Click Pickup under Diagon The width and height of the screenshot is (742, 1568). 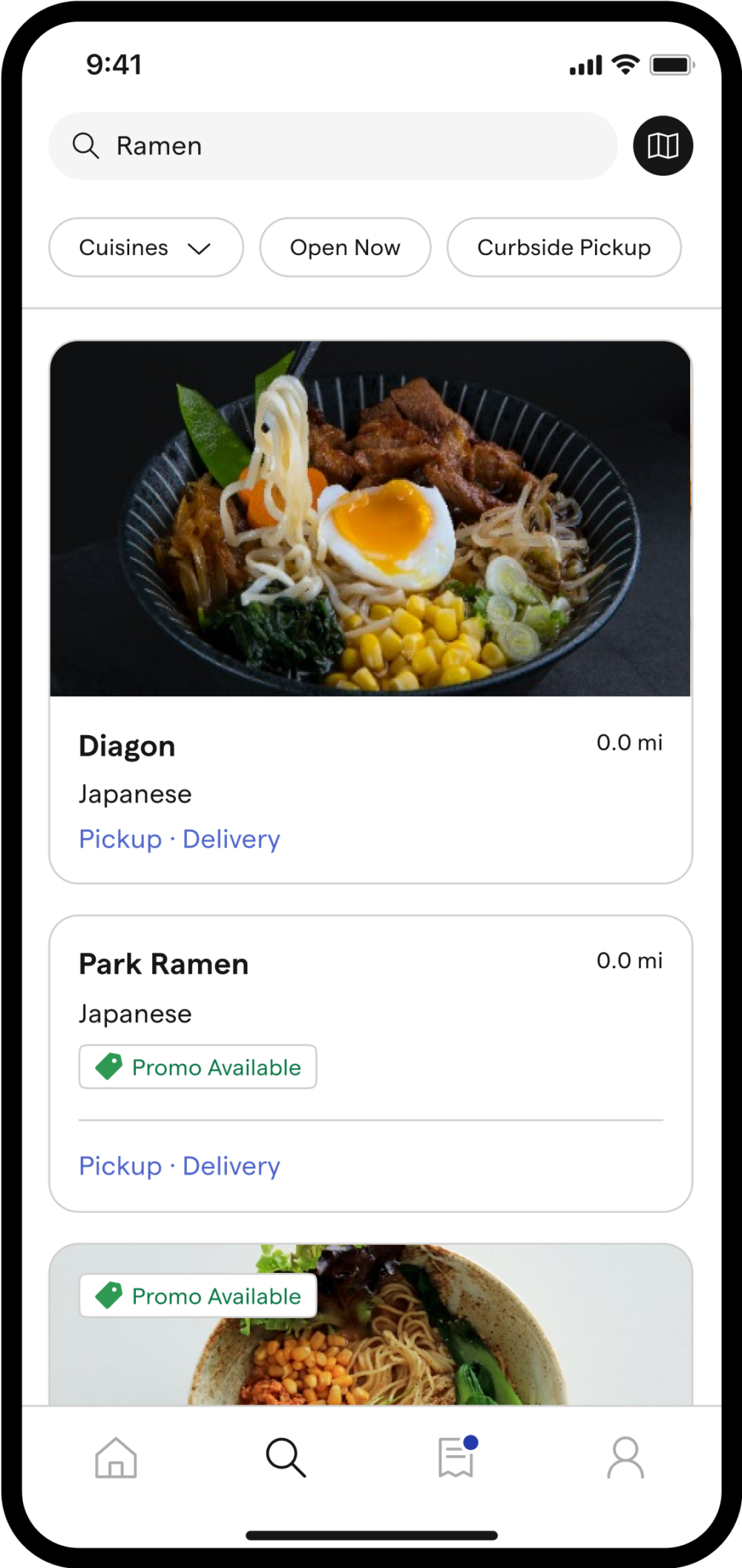click(119, 838)
